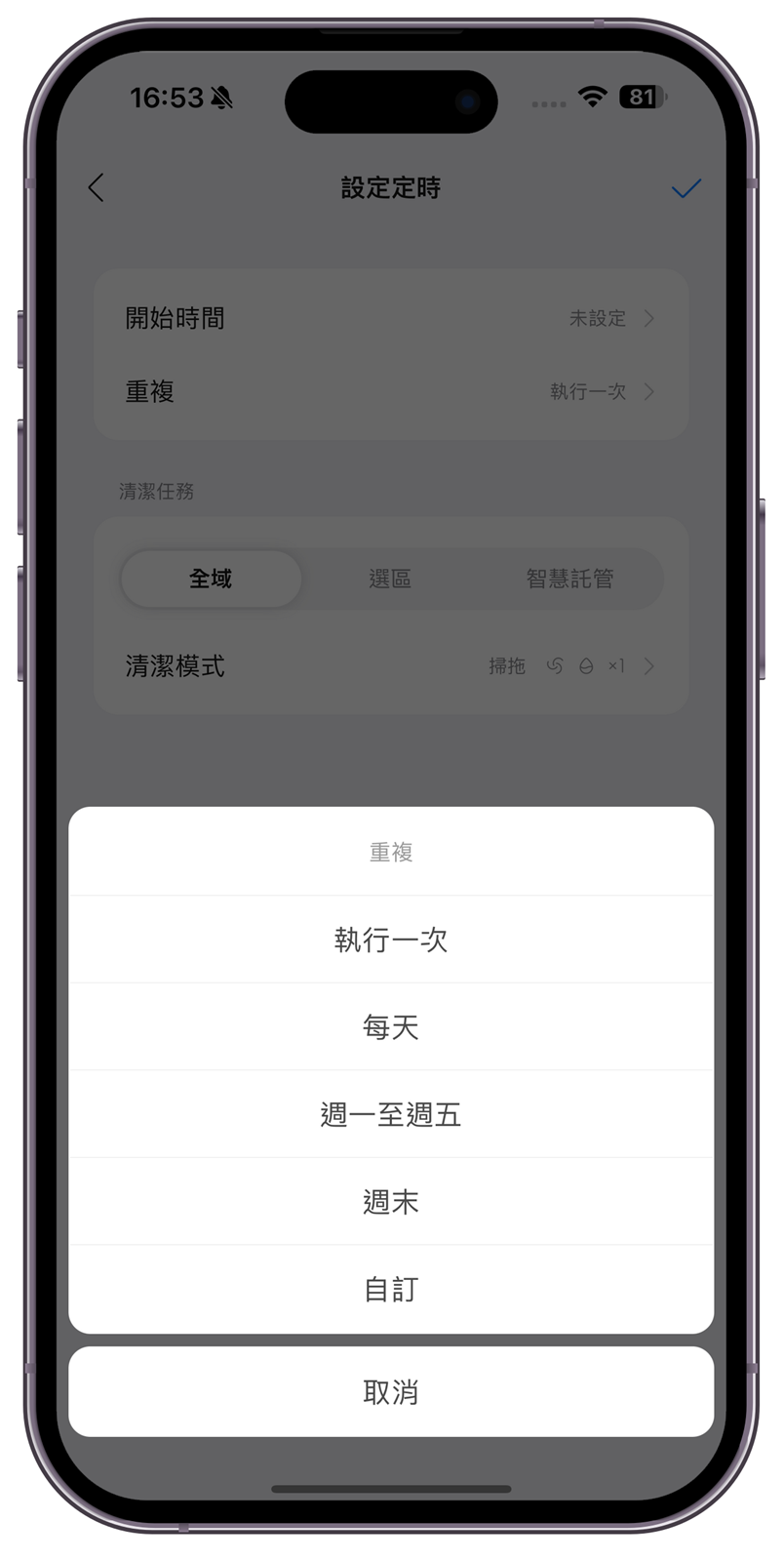
Task: Select 週末 repeat option
Action: (391, 1202)
